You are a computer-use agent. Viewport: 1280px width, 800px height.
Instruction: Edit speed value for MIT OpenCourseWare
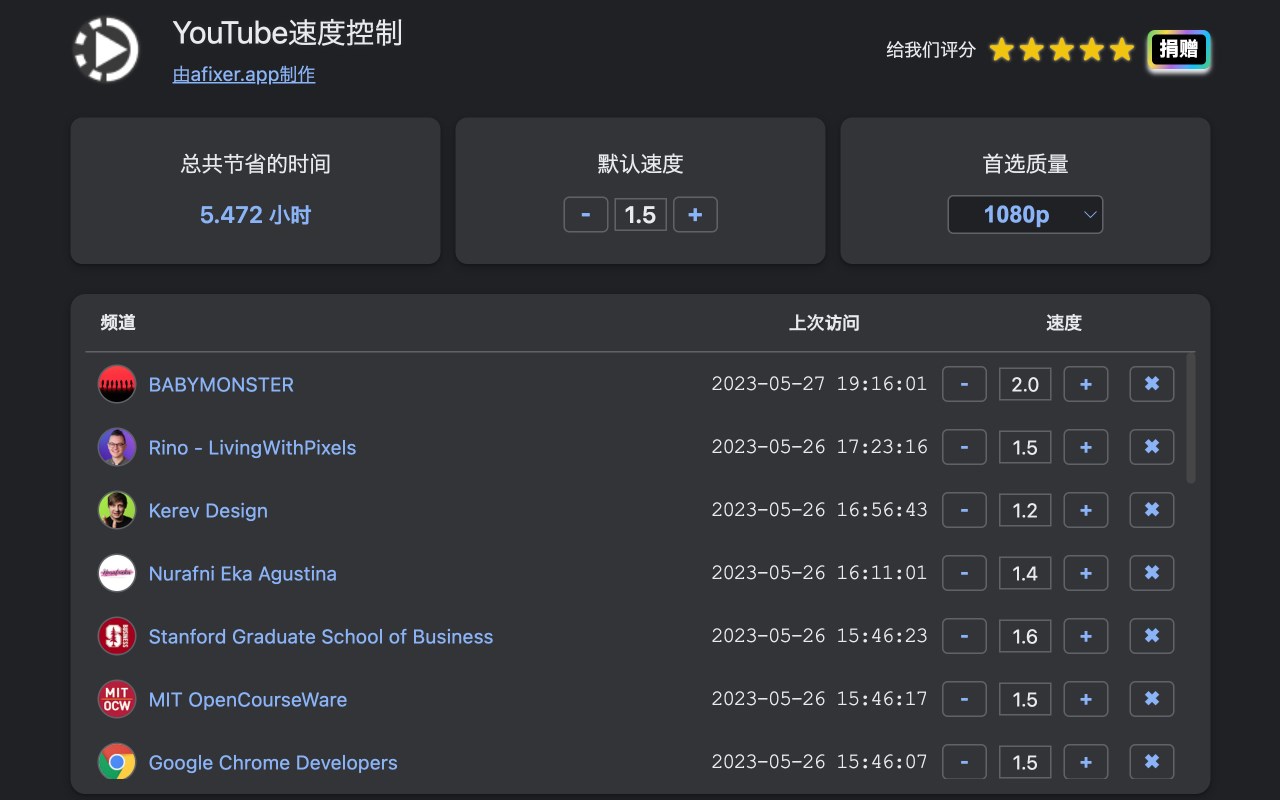pos(1025,699)
